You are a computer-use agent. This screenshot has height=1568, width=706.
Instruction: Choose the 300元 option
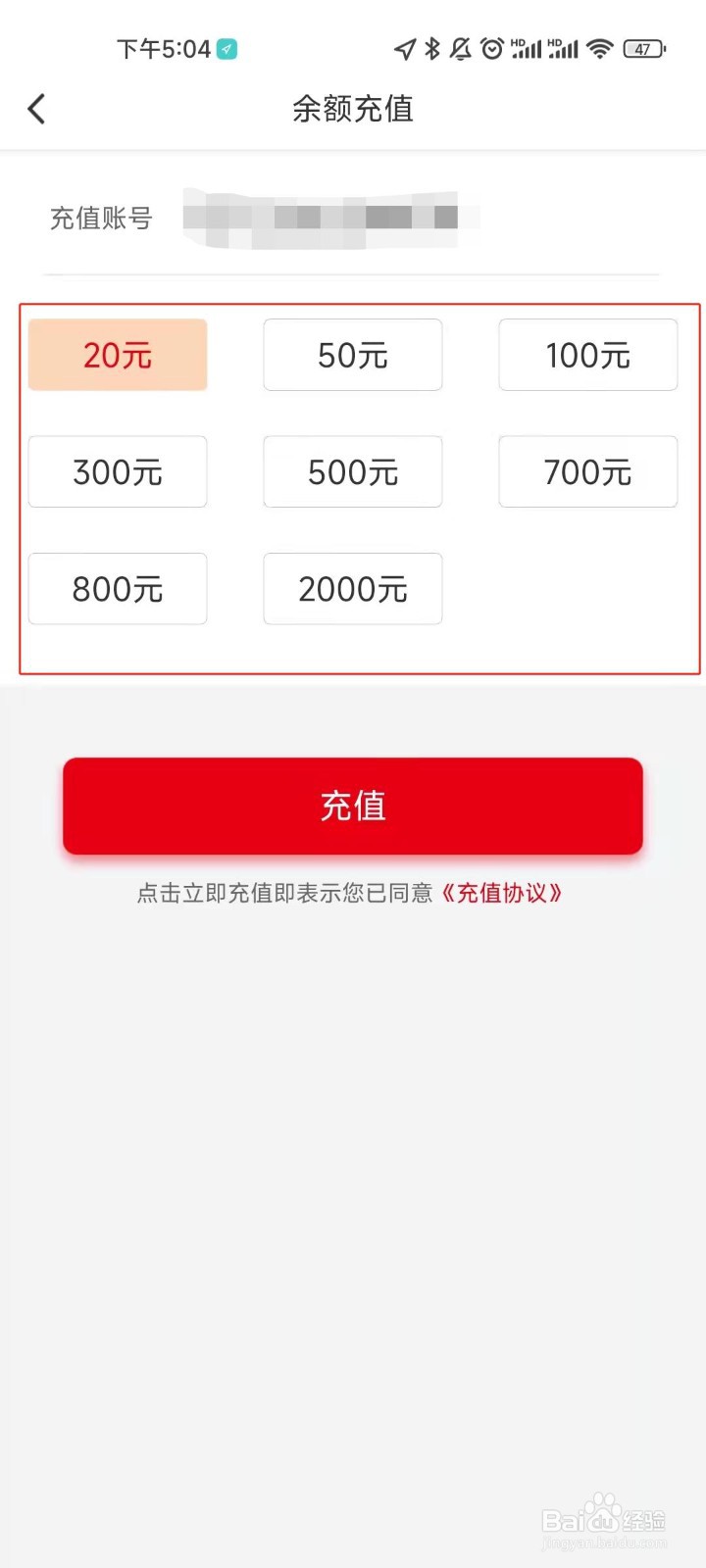tap(118, 471)
